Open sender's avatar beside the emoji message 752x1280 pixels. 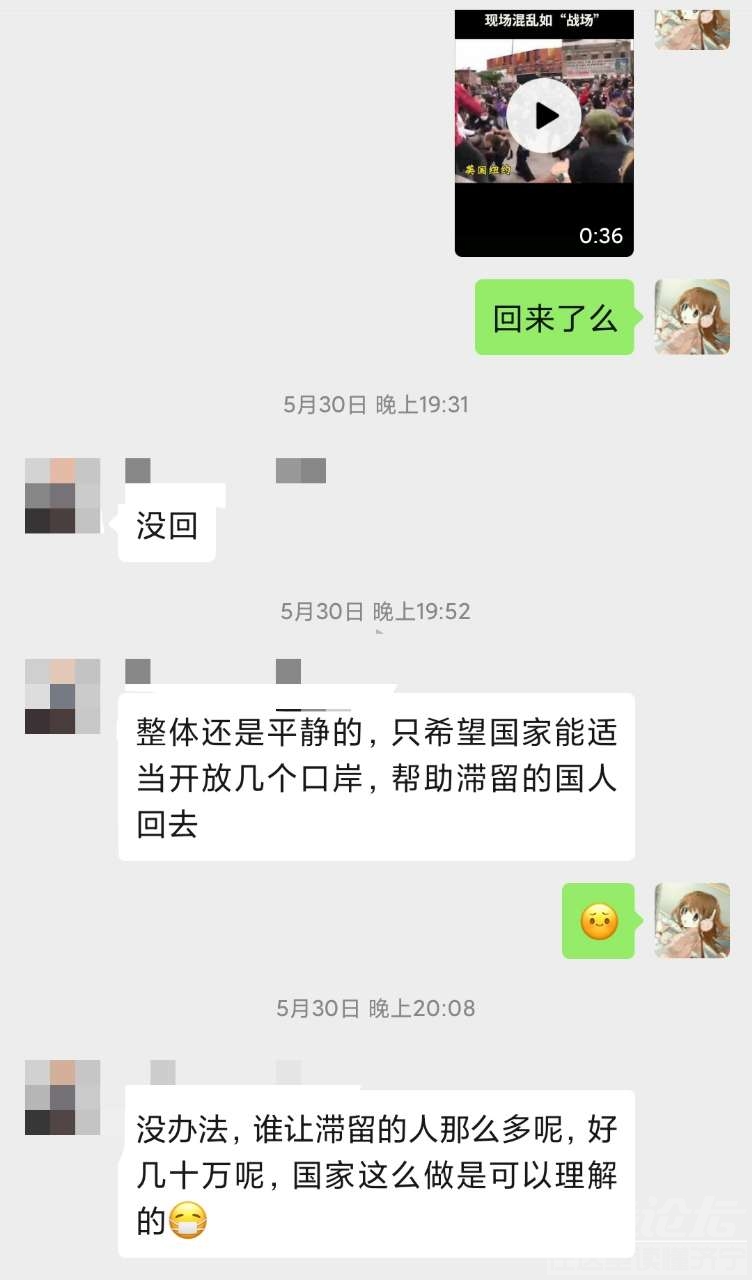coord(692,920)
